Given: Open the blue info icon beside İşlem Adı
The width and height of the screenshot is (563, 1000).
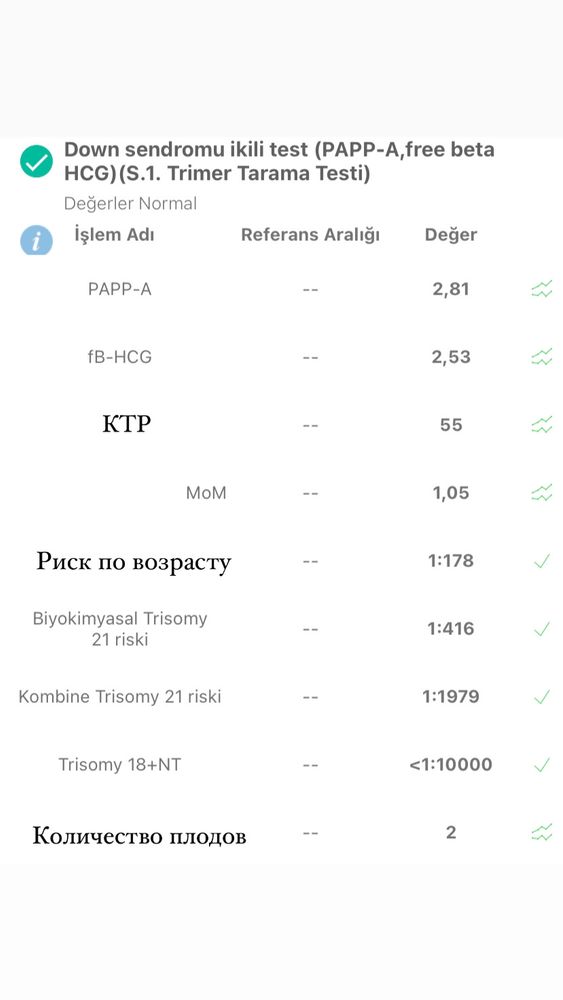Looking at the screenshot, I should click(x=36, y=240).
